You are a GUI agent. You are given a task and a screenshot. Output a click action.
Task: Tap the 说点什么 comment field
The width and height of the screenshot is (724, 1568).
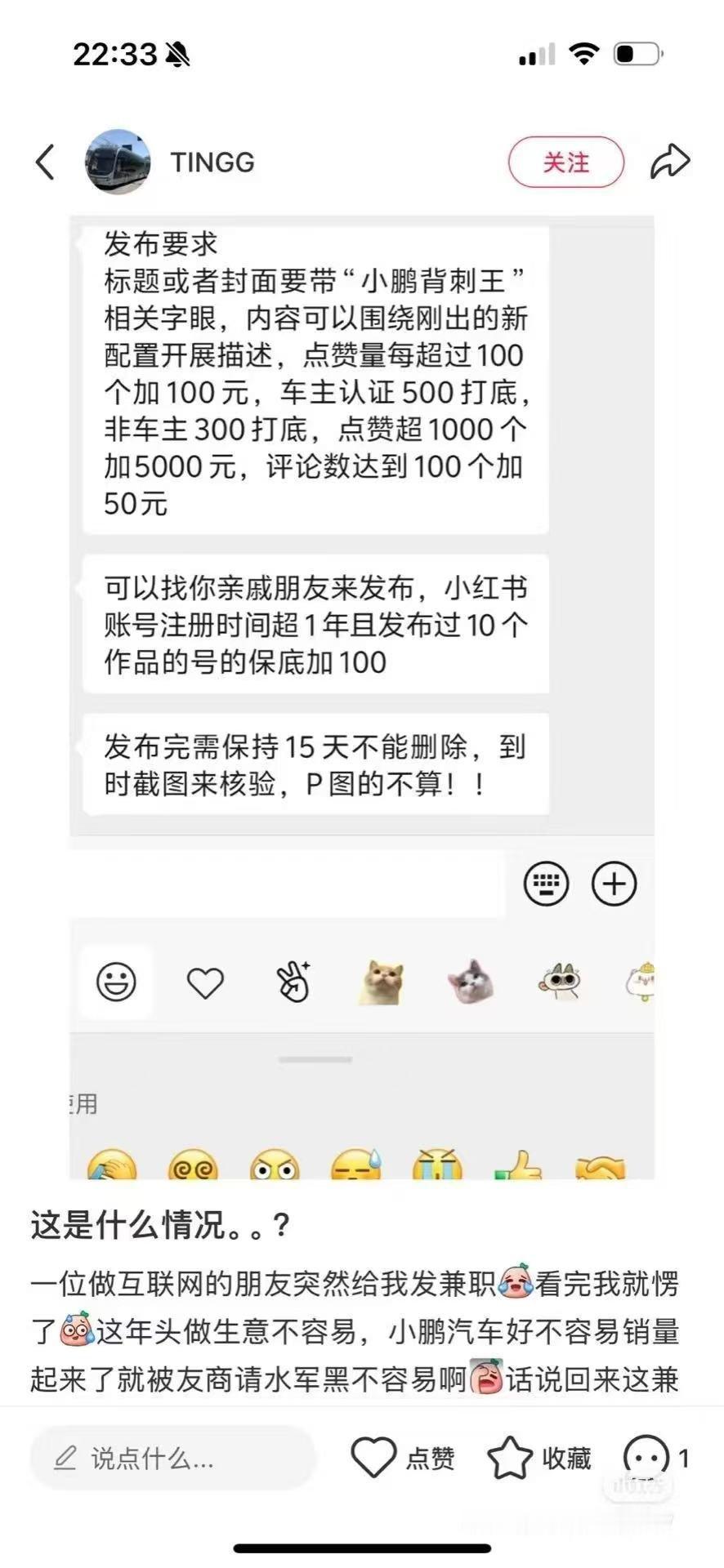coord(172,1458)
